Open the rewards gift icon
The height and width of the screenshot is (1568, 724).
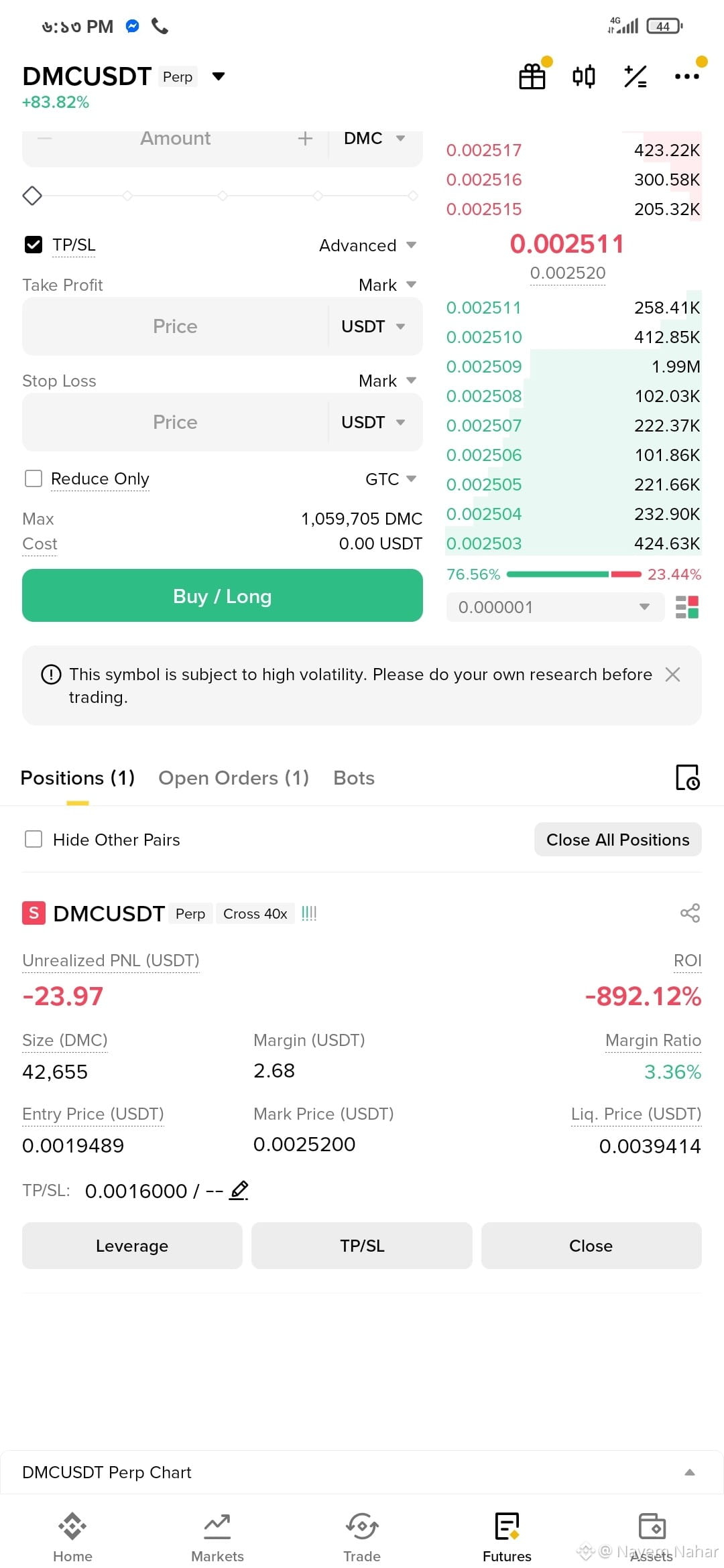coord(533,76)
